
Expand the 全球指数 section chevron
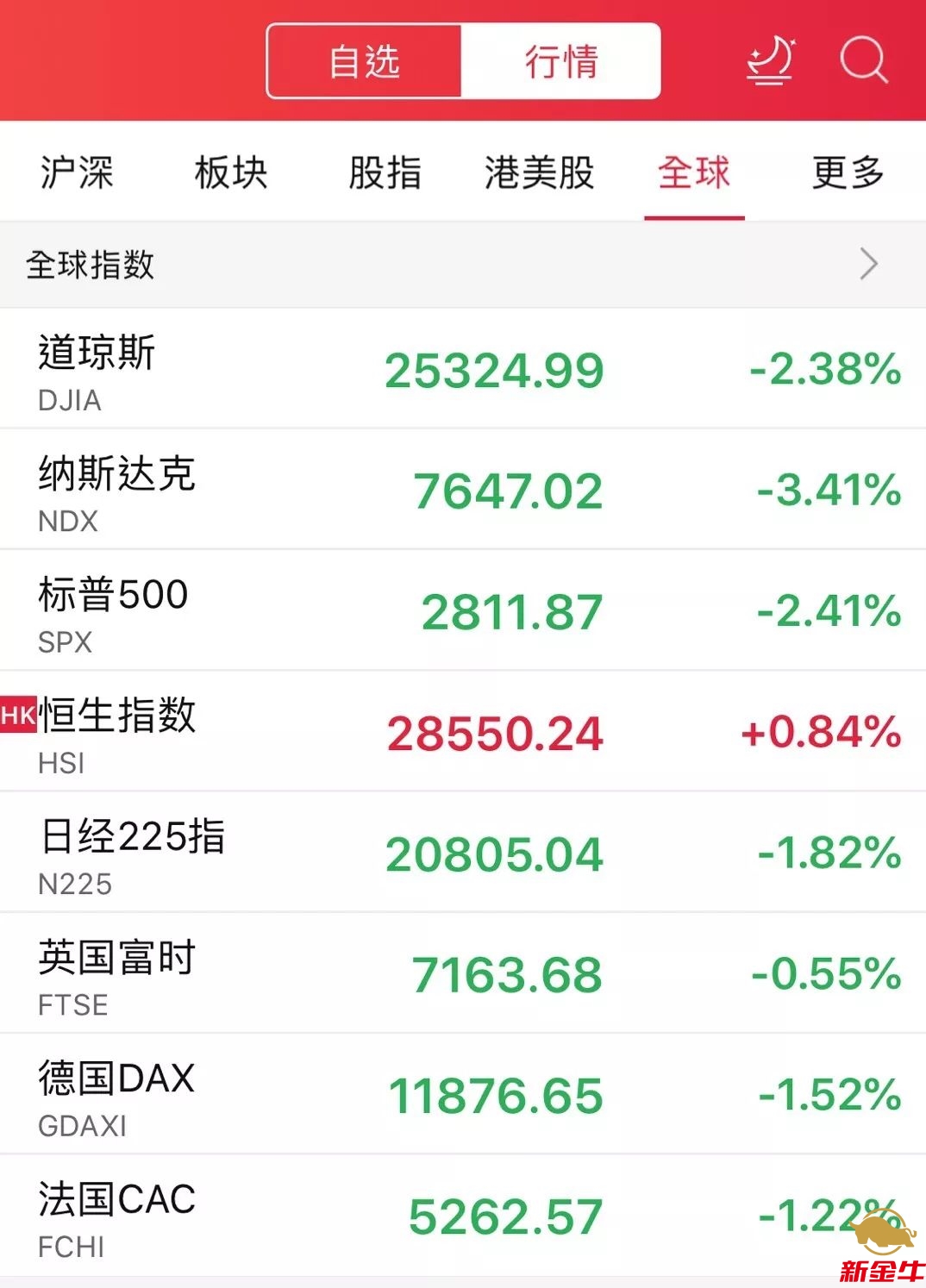tap(868, 264)
